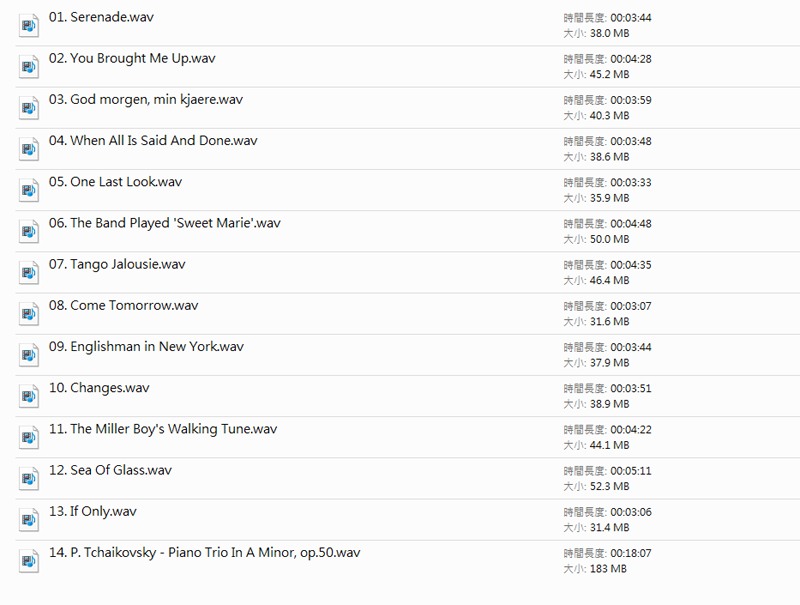Open 03. God morgen, min kjaere.wav
Viewport: 800px width, 605px height.
tap(145, 99)
